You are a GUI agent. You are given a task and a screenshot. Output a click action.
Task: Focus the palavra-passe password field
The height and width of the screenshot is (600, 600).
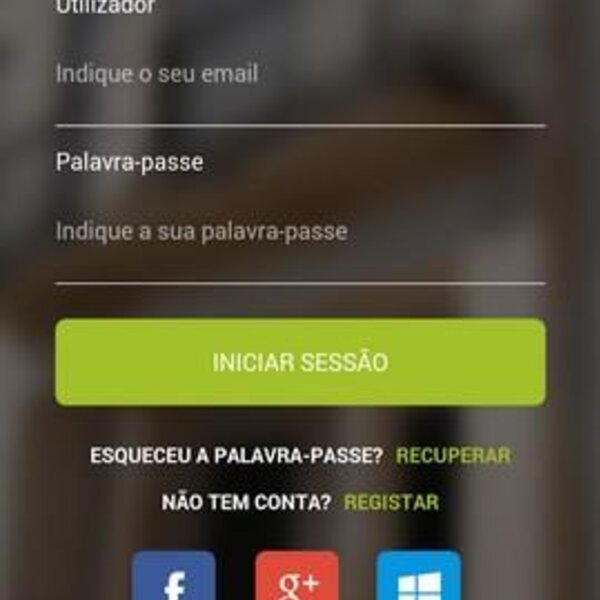tap(300, 232)
